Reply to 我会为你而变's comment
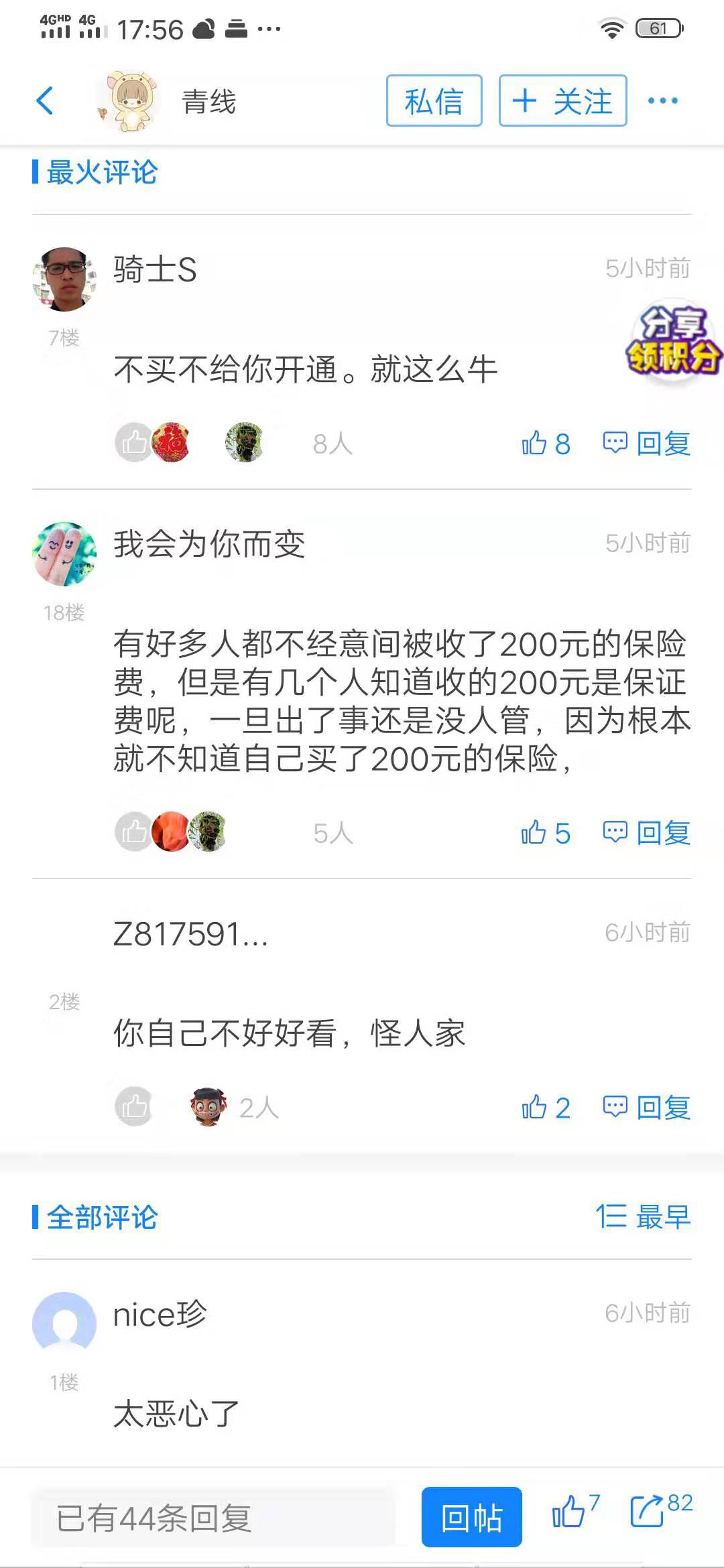Image resolution: width=724 pixels, height=1568 pixels. (x=647, y=833)
